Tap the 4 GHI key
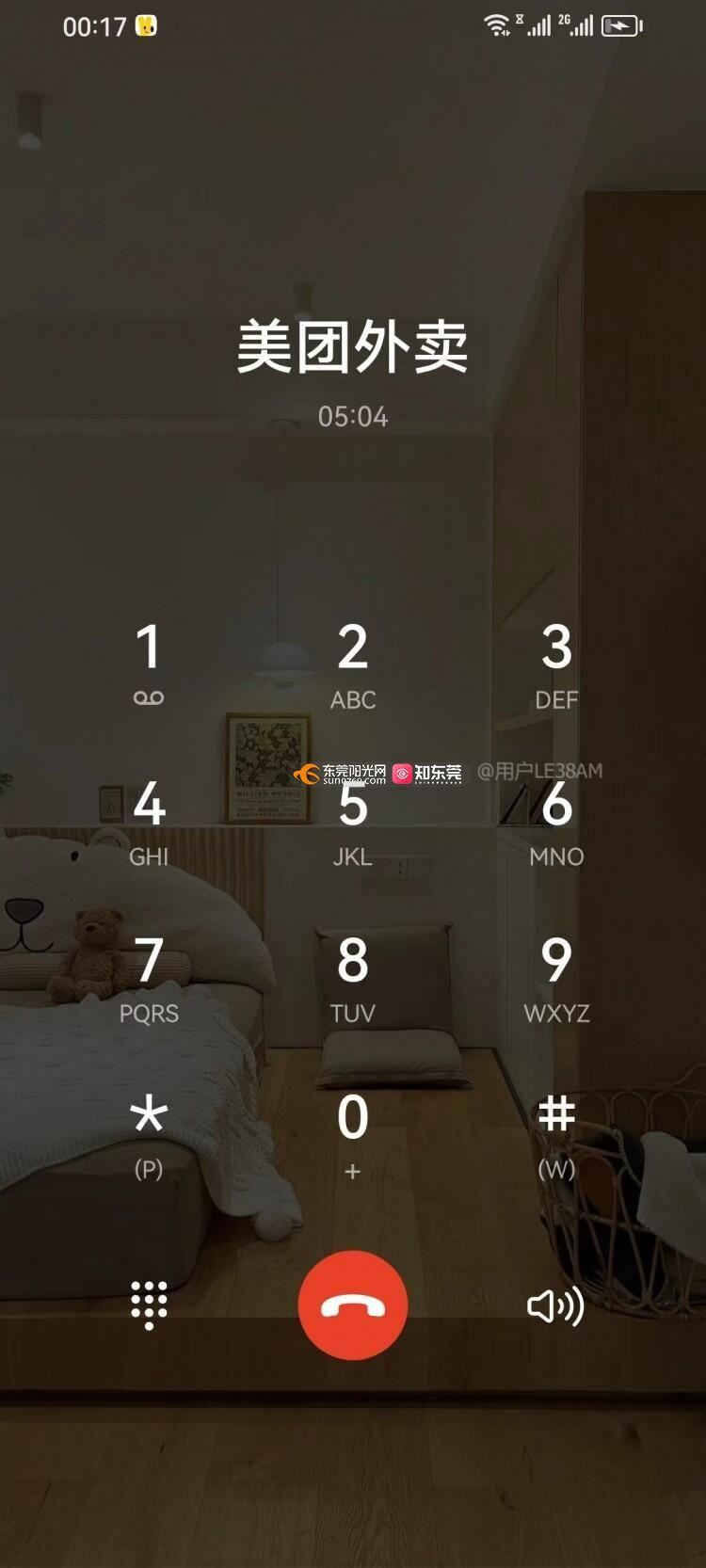706x1568 pixels. tap(149, 821)
